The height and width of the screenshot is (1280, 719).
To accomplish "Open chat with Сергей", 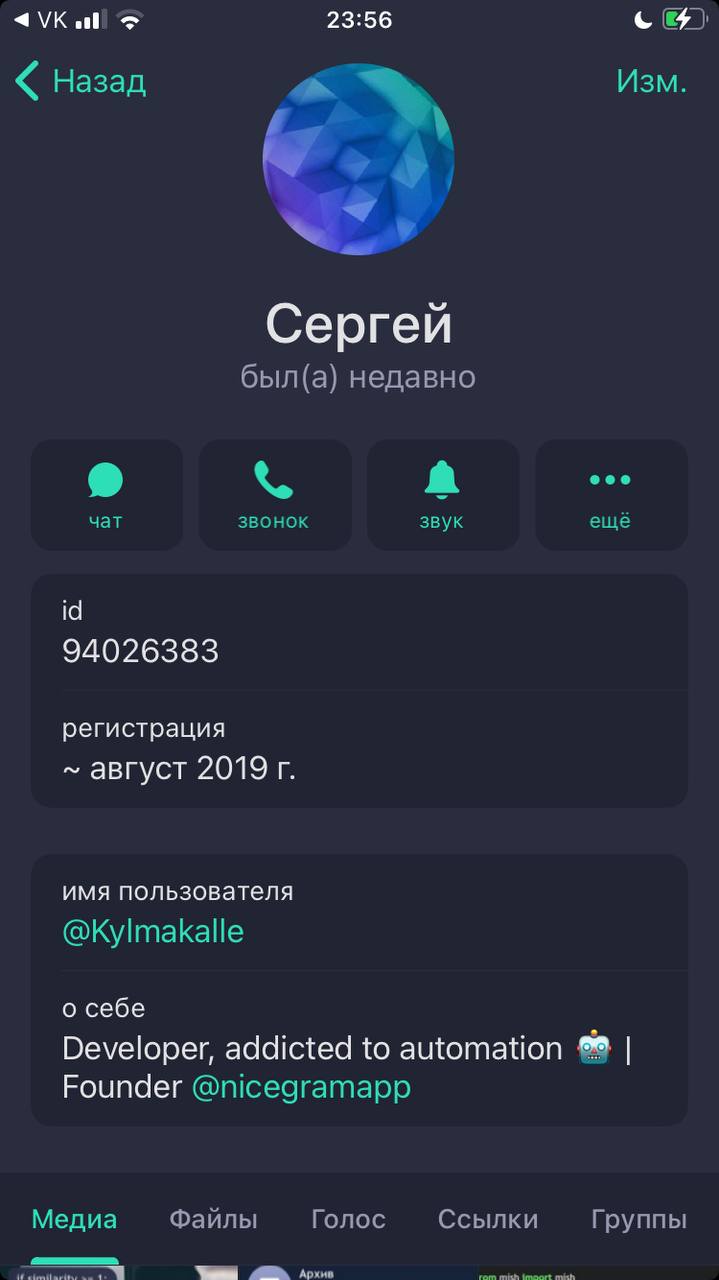I will pyautogui.click(x=106, y=495).
